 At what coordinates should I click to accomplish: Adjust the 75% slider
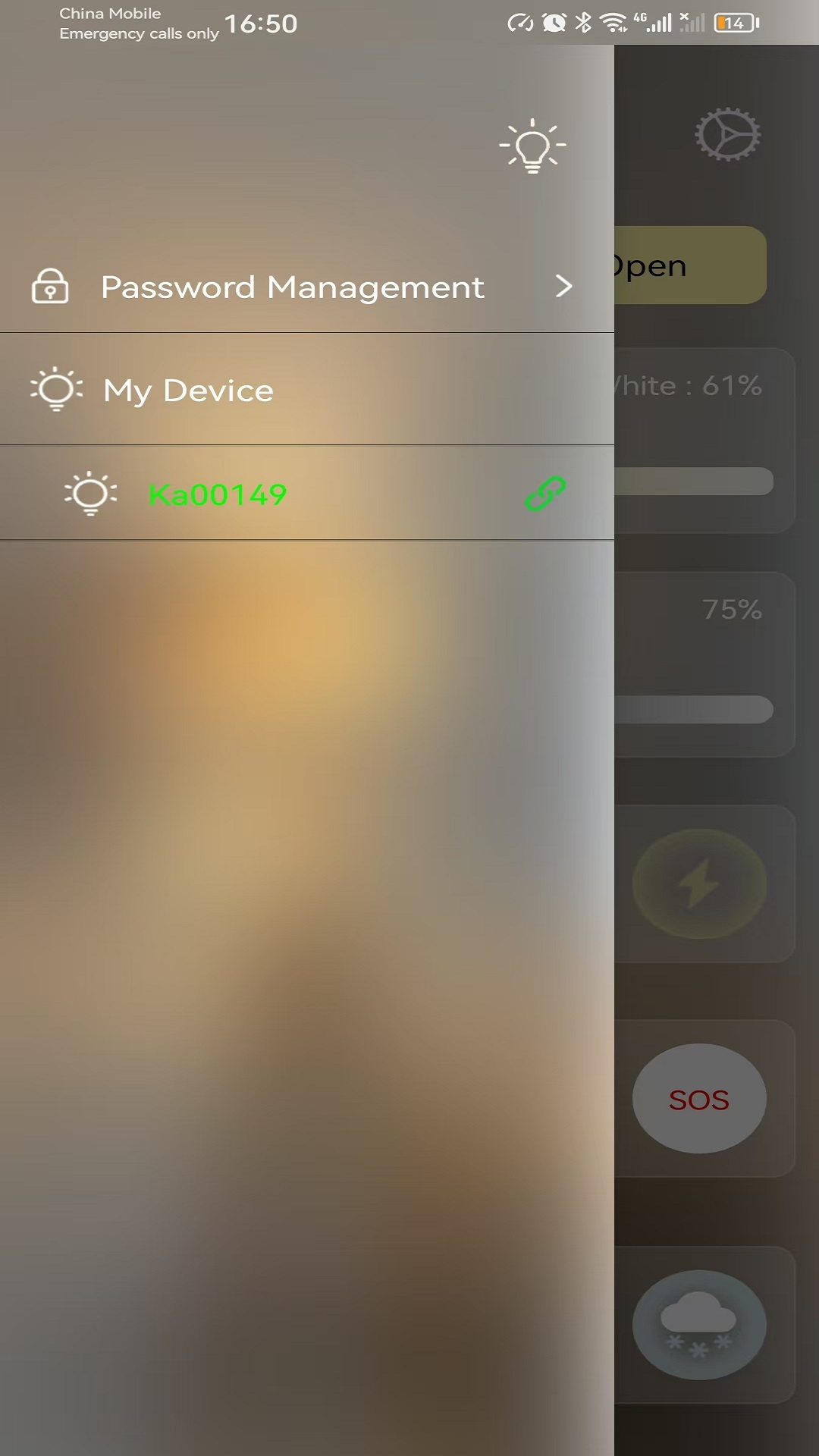coord(694,709)
